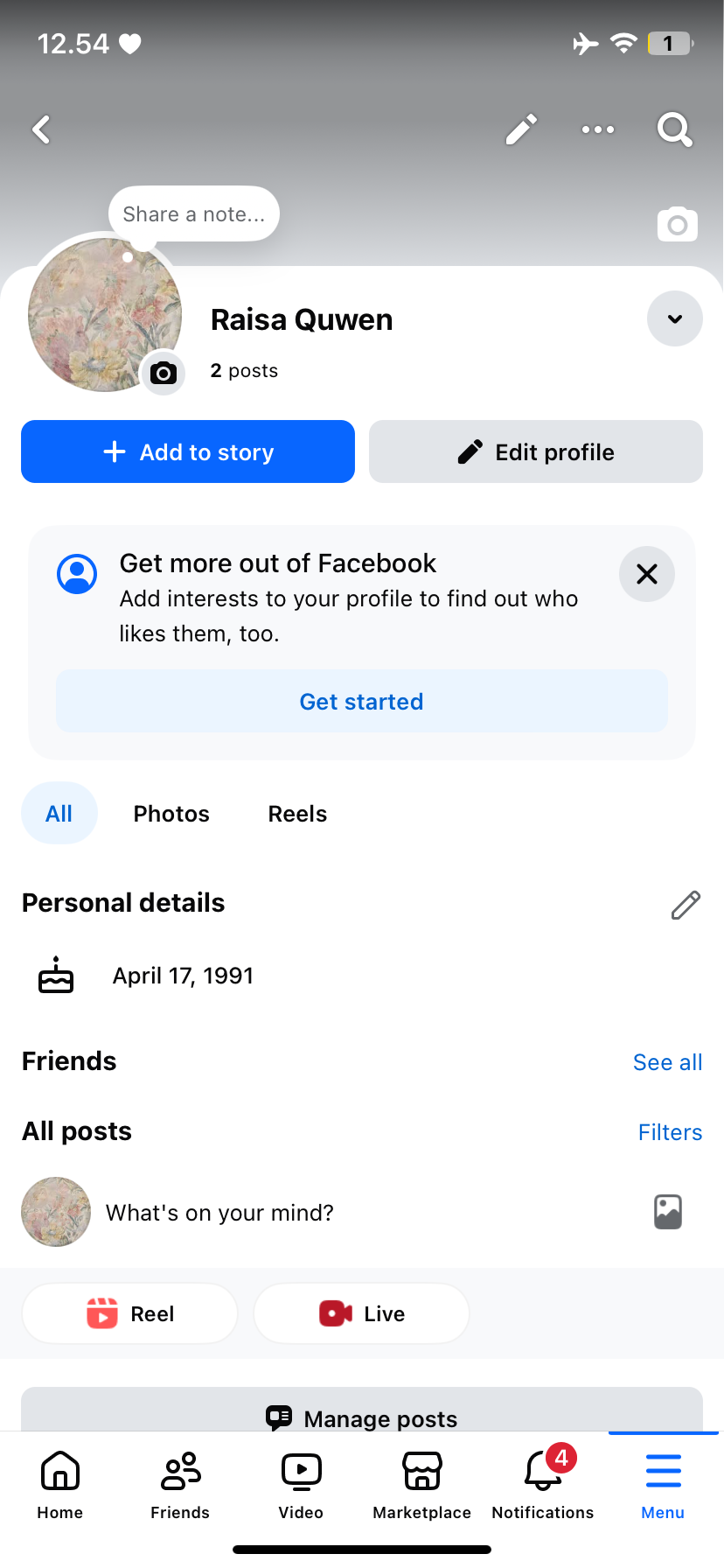724x1568 pixels.
Task: Open Filters for All posts
Action: (670, 1132)
